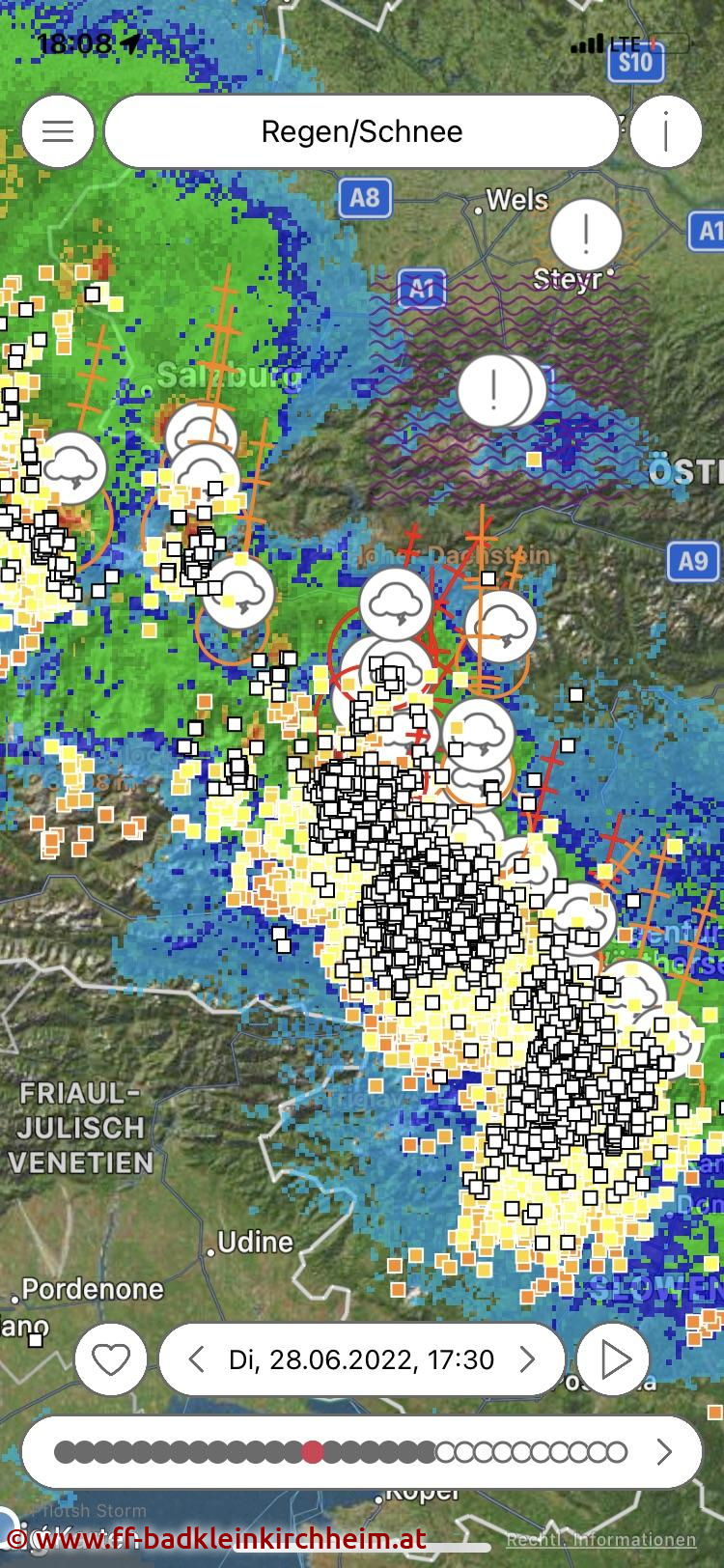
Task: Open the date and time picker
Action: point(362,1359)
